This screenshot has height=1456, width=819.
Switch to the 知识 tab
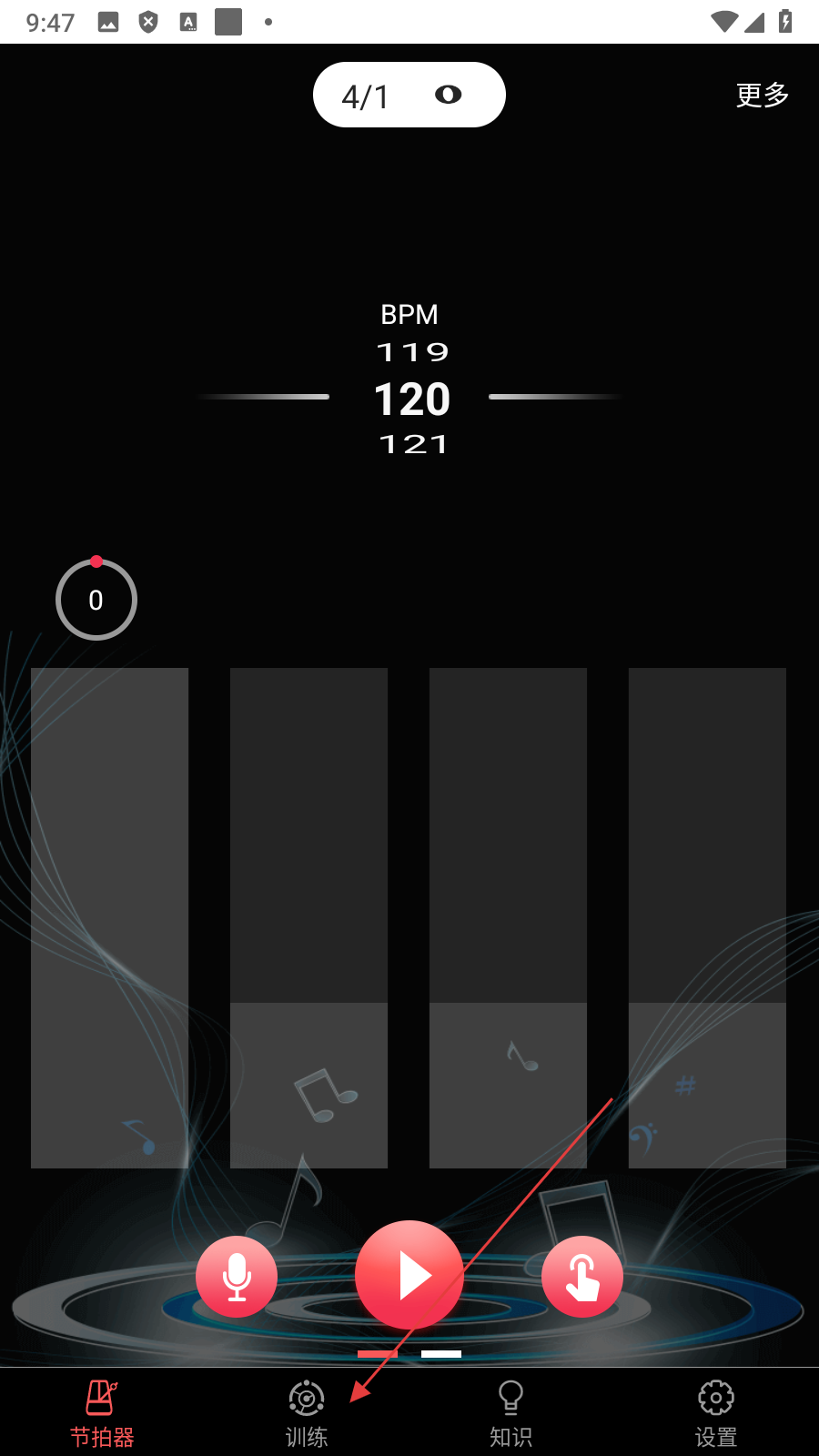point(511,1413)
